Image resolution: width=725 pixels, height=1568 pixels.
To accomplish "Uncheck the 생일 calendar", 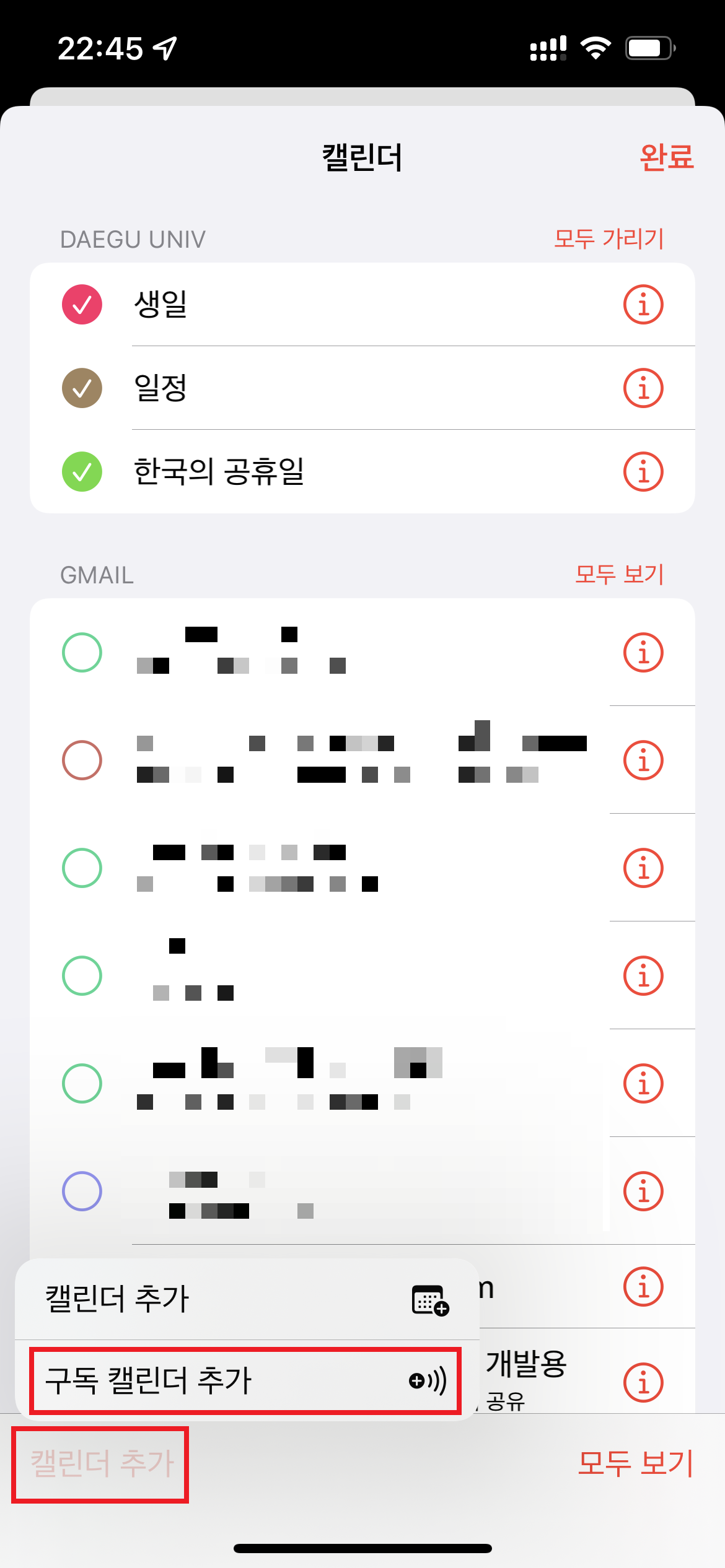I will [82, 305].
